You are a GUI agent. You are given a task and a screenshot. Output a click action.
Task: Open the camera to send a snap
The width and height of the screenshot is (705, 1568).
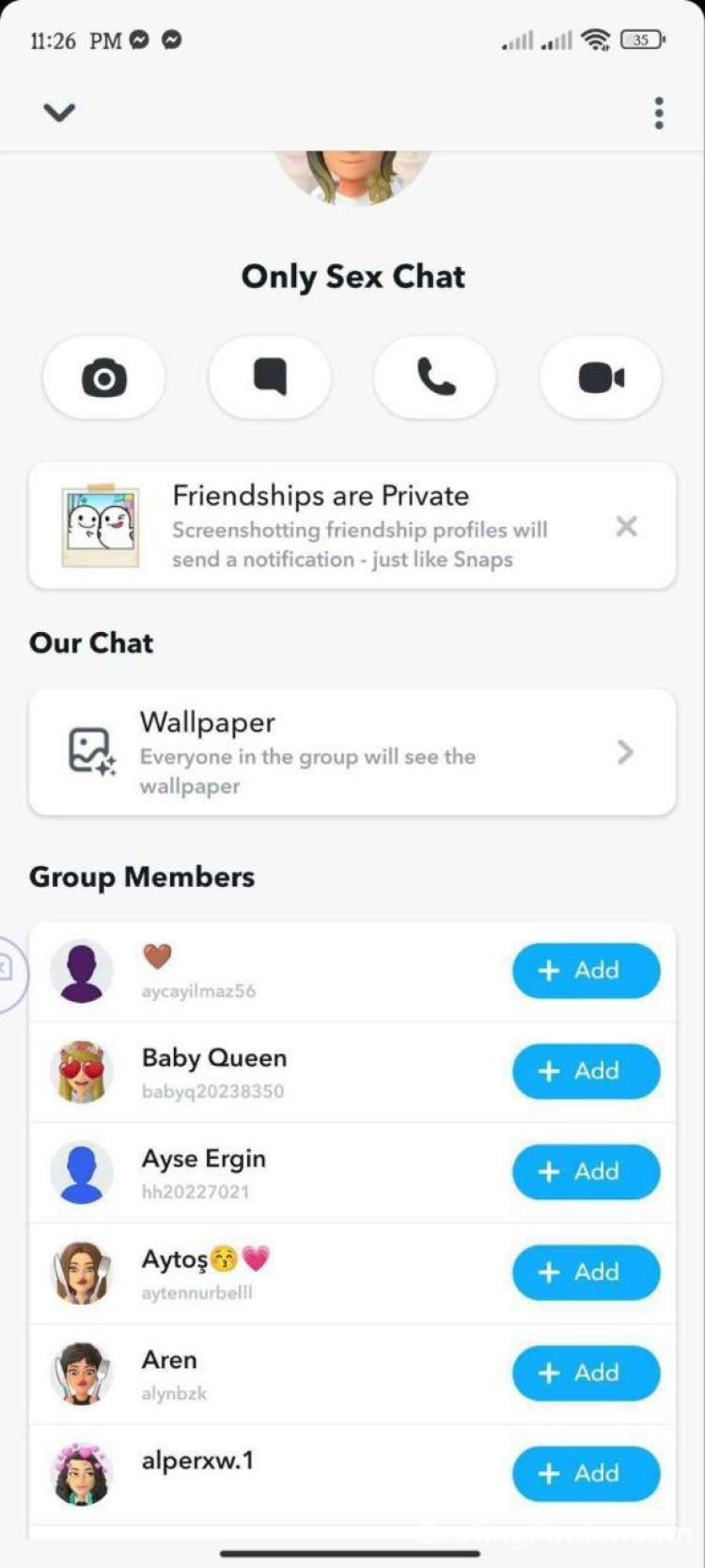(104, 378)
